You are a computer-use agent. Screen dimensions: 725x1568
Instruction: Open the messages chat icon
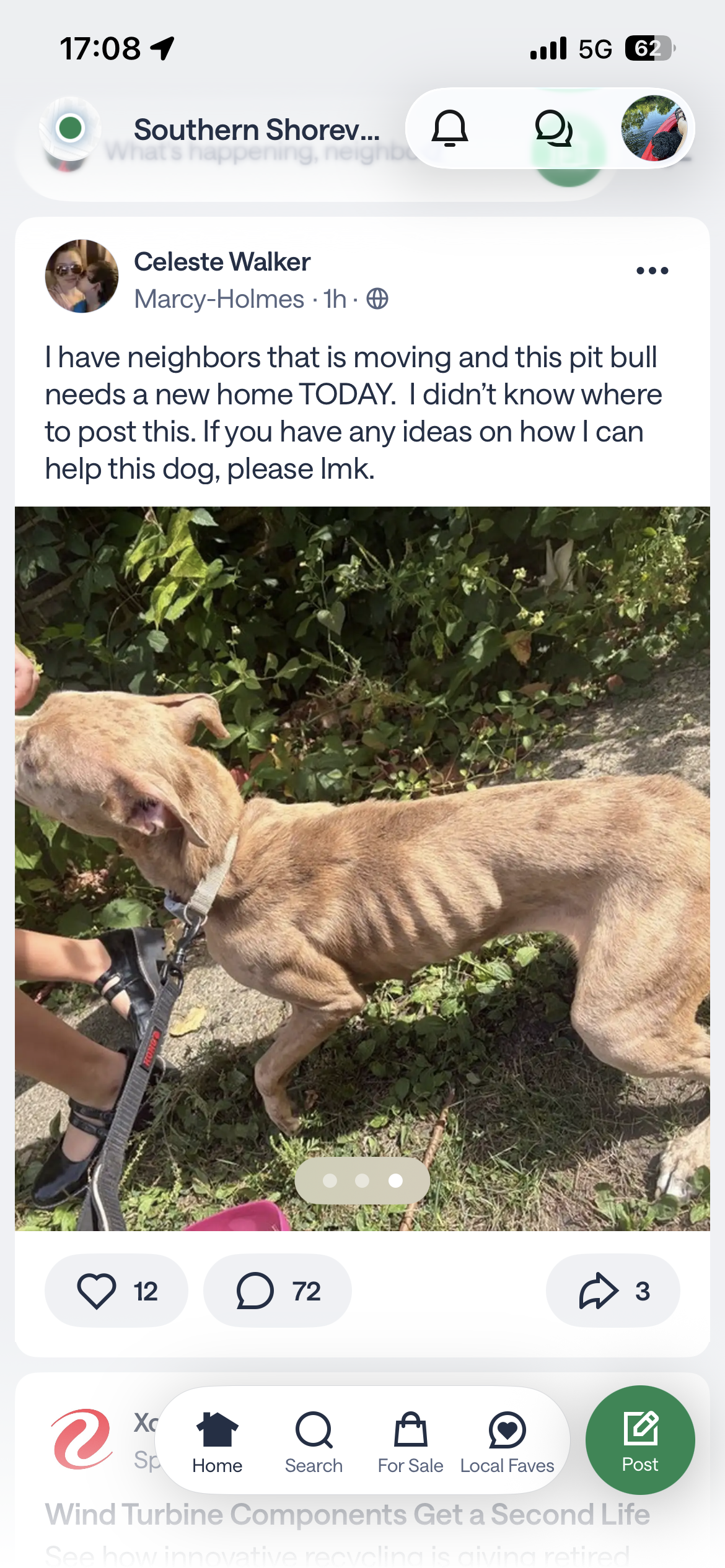pos(553,128)
